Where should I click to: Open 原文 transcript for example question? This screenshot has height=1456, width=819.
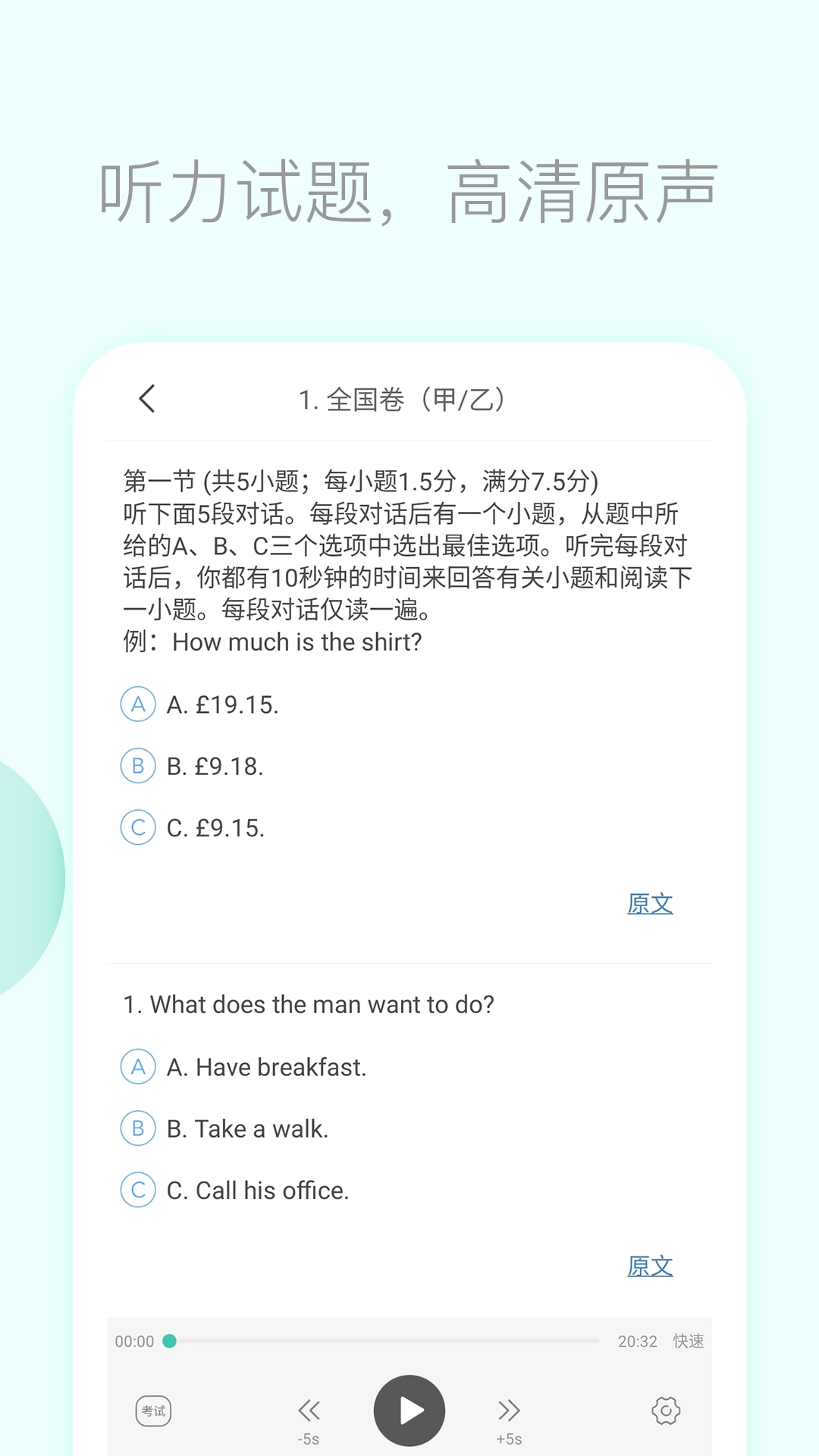click(x=650, y=903)
